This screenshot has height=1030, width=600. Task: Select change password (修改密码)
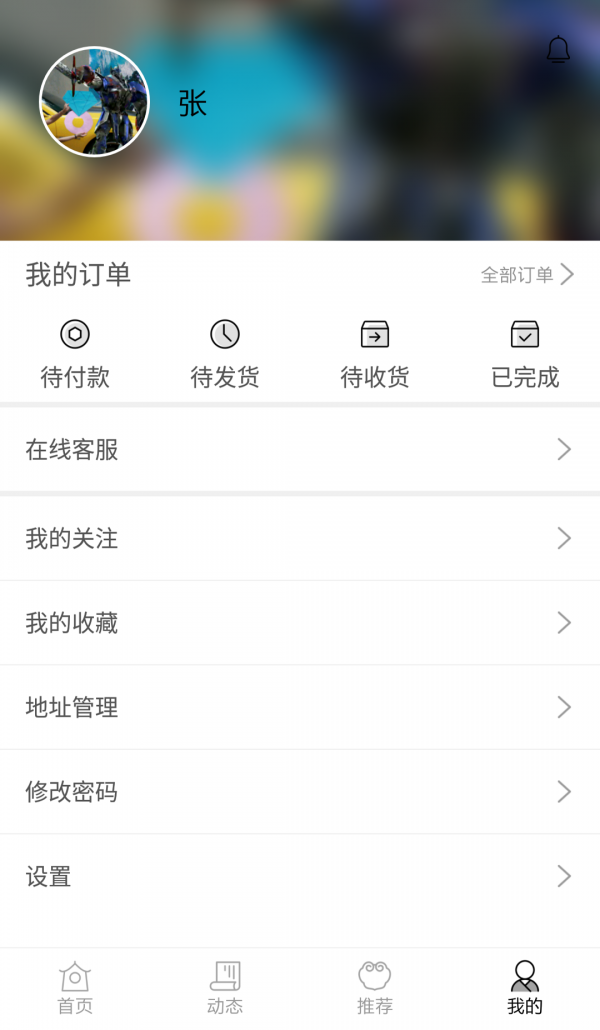300,792
